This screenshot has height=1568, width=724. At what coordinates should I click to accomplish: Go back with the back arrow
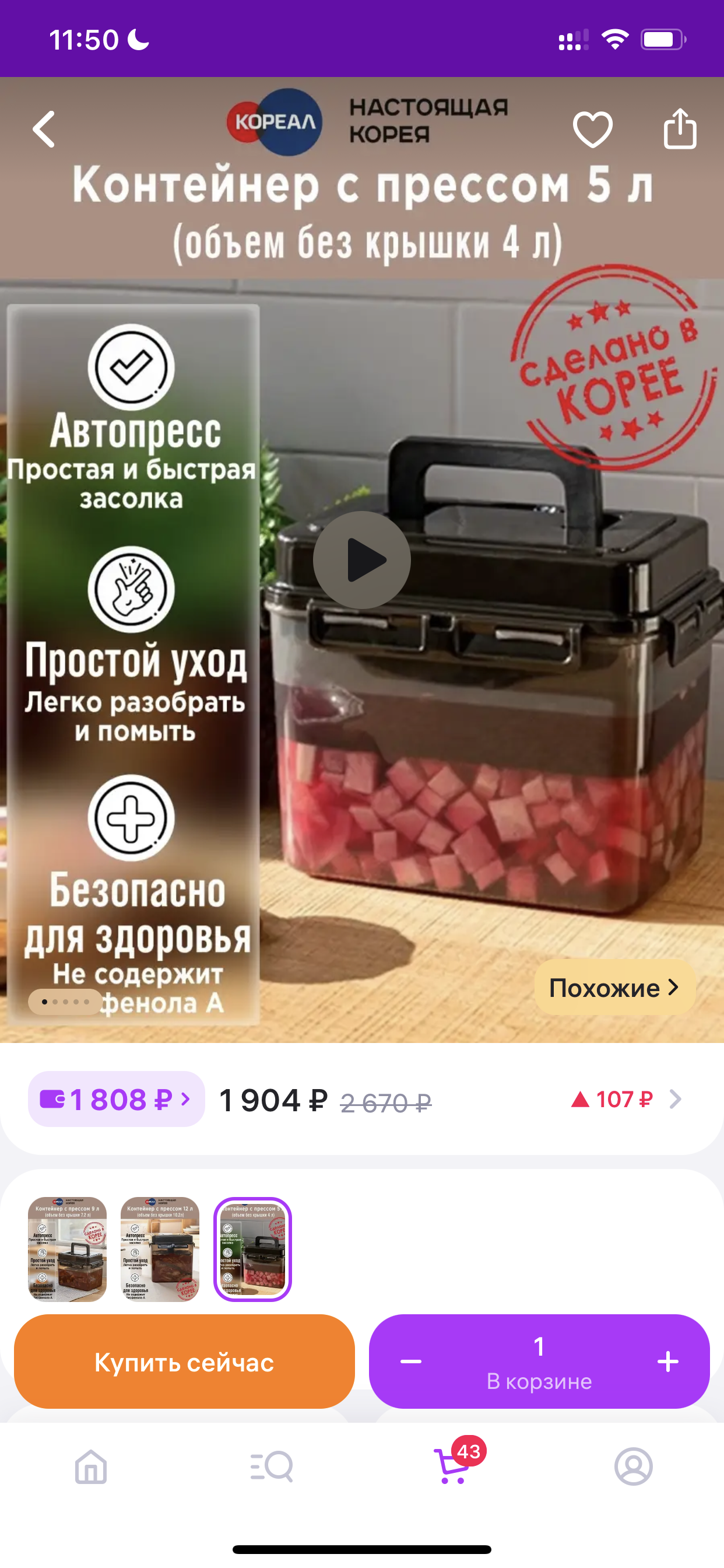44,129
